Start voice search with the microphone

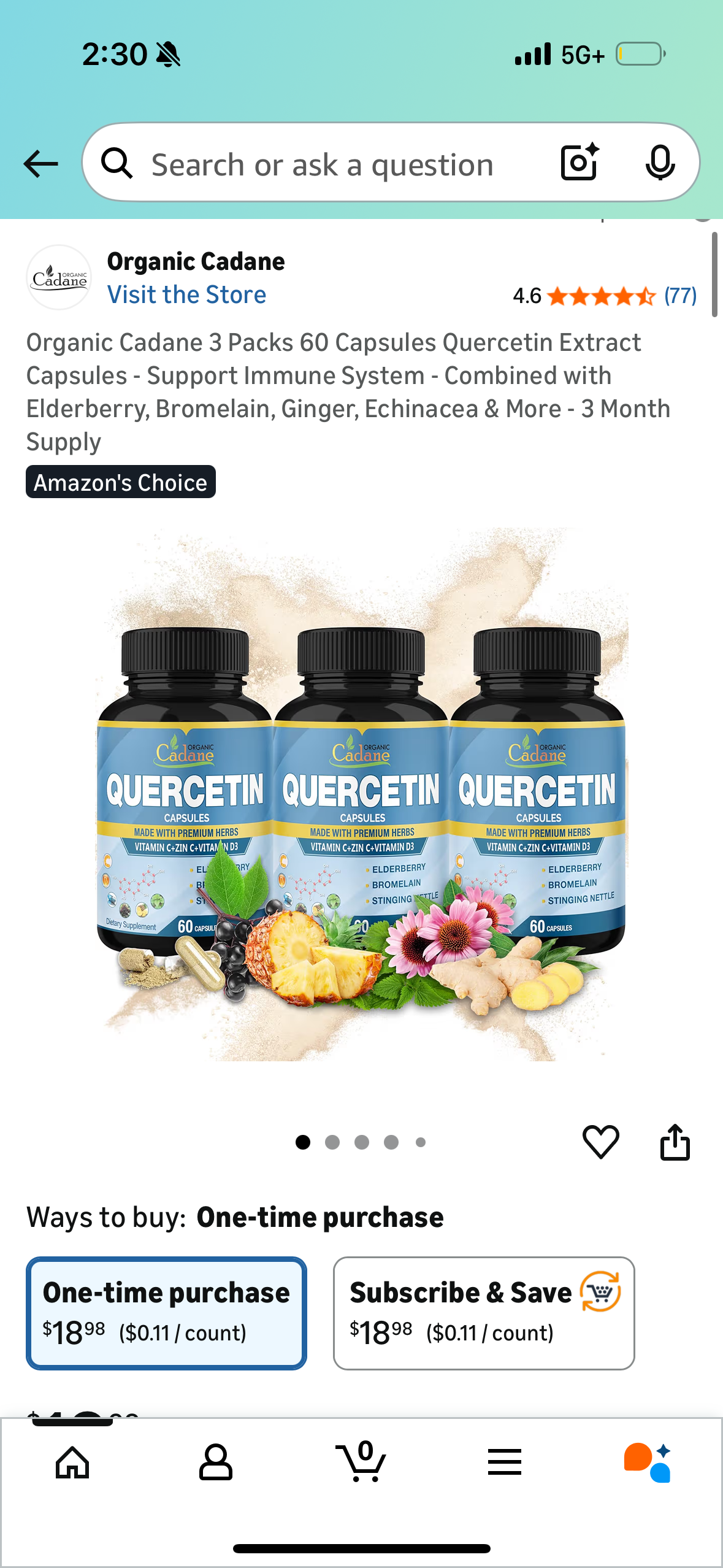tap(660, 163)
